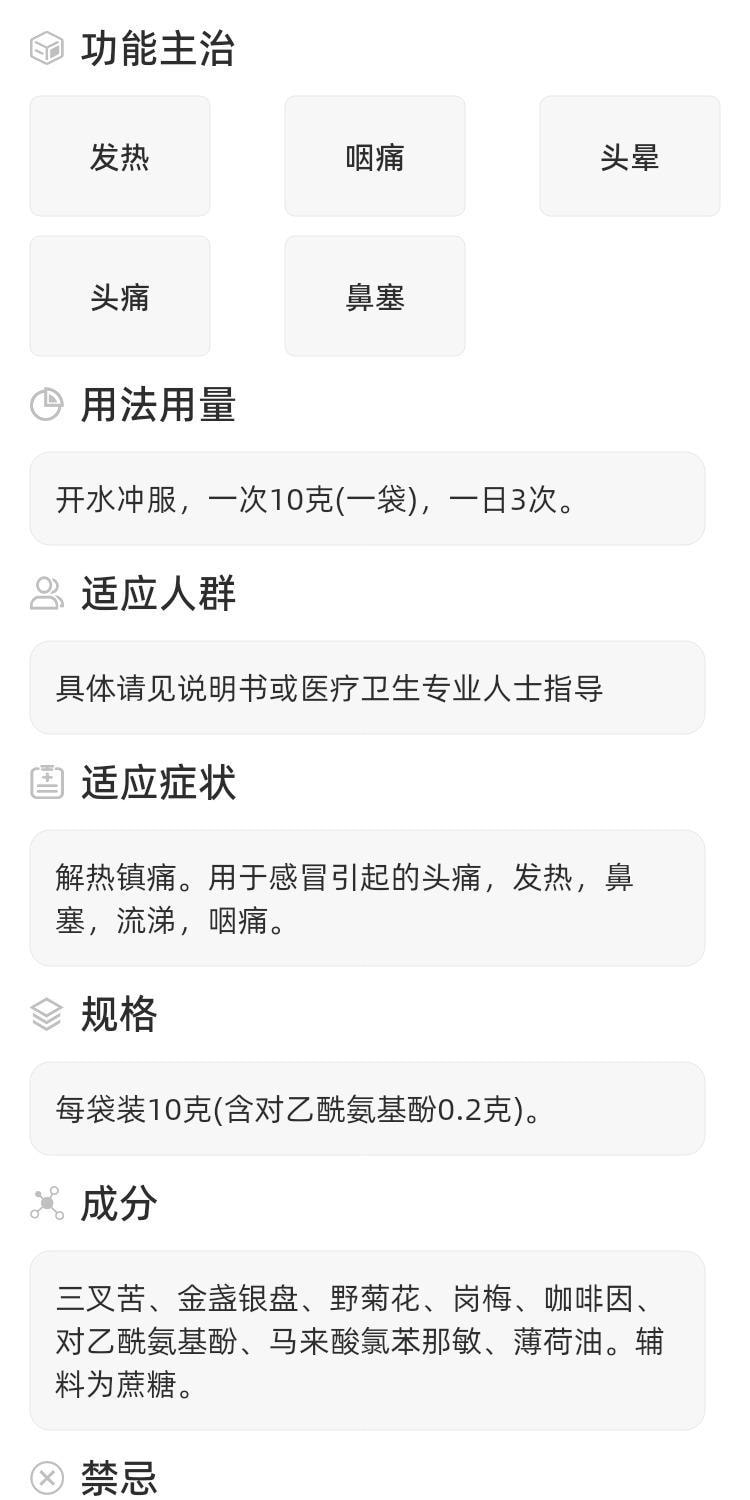Image resolution: width=750 pixels, height=1500 pixels.
Task: Expand the 禁忌 section
Action: tap(120, 1479)
